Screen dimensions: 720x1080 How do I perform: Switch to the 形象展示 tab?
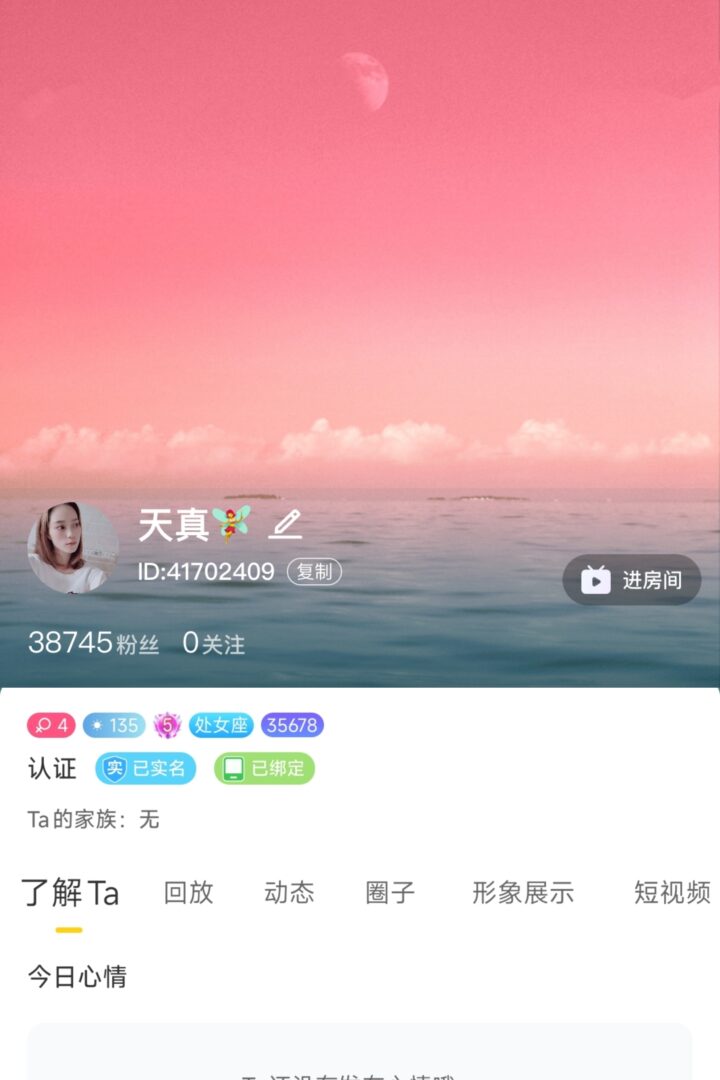tap(523, 892)
